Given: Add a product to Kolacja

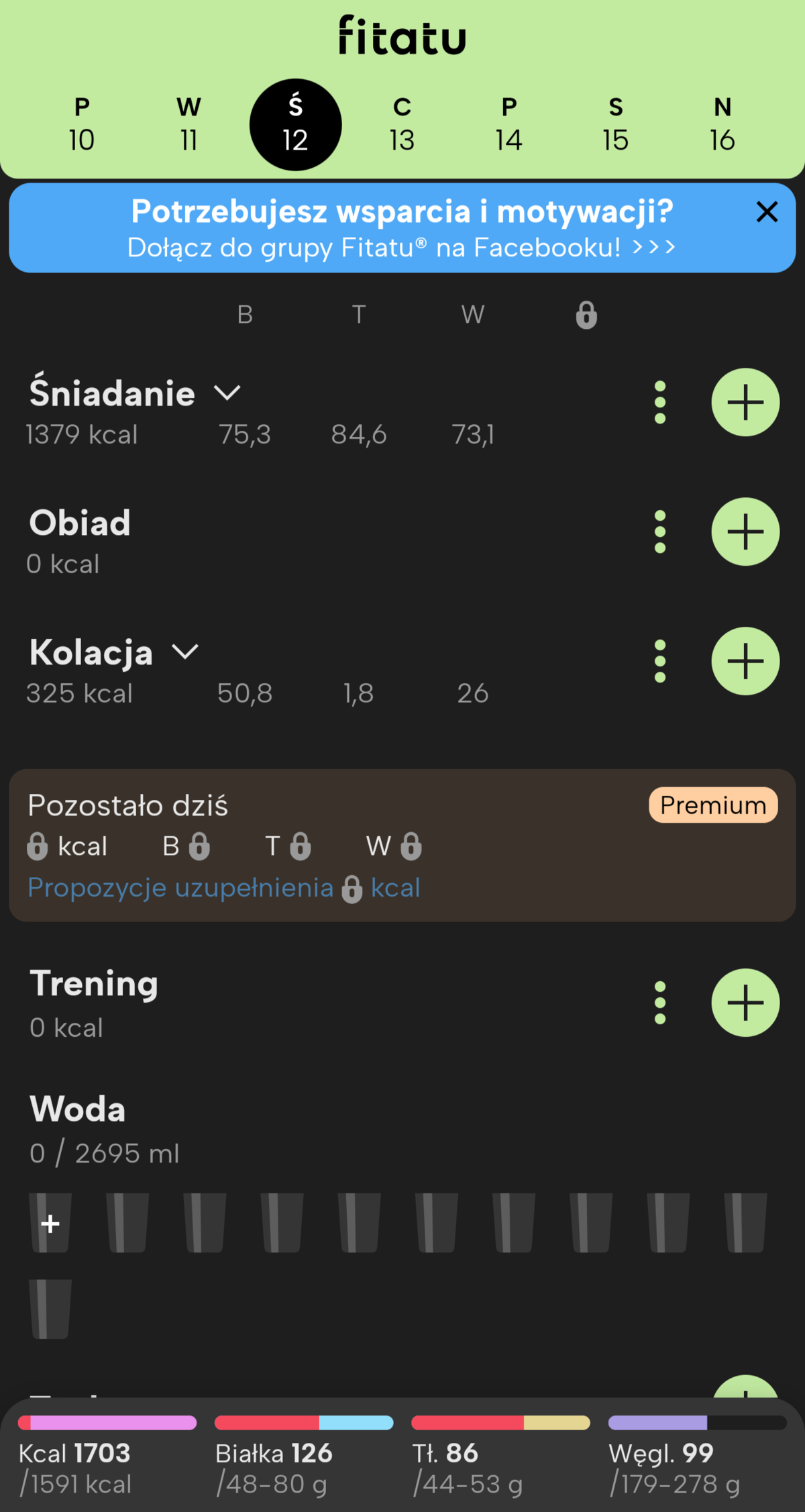Looking at the screenshot, I should pos(745,662).
